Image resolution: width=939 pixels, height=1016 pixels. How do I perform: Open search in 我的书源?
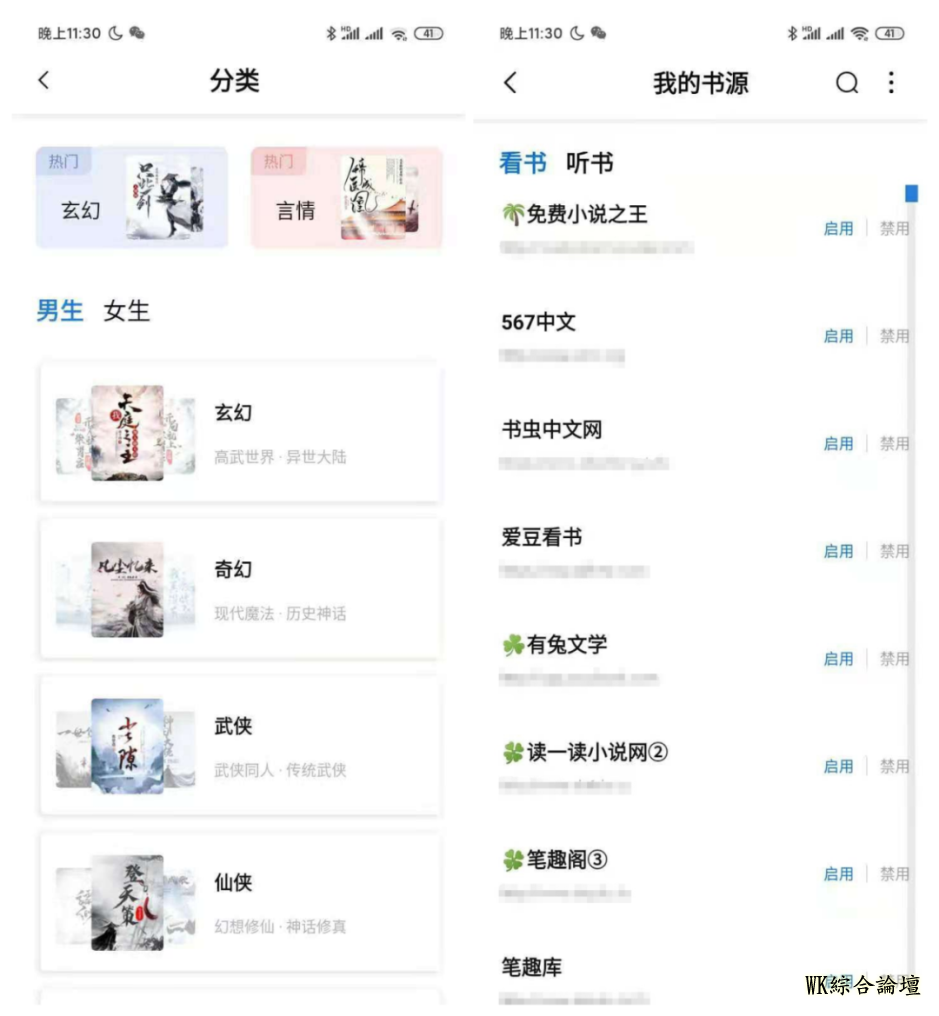(x=847, y=83)
